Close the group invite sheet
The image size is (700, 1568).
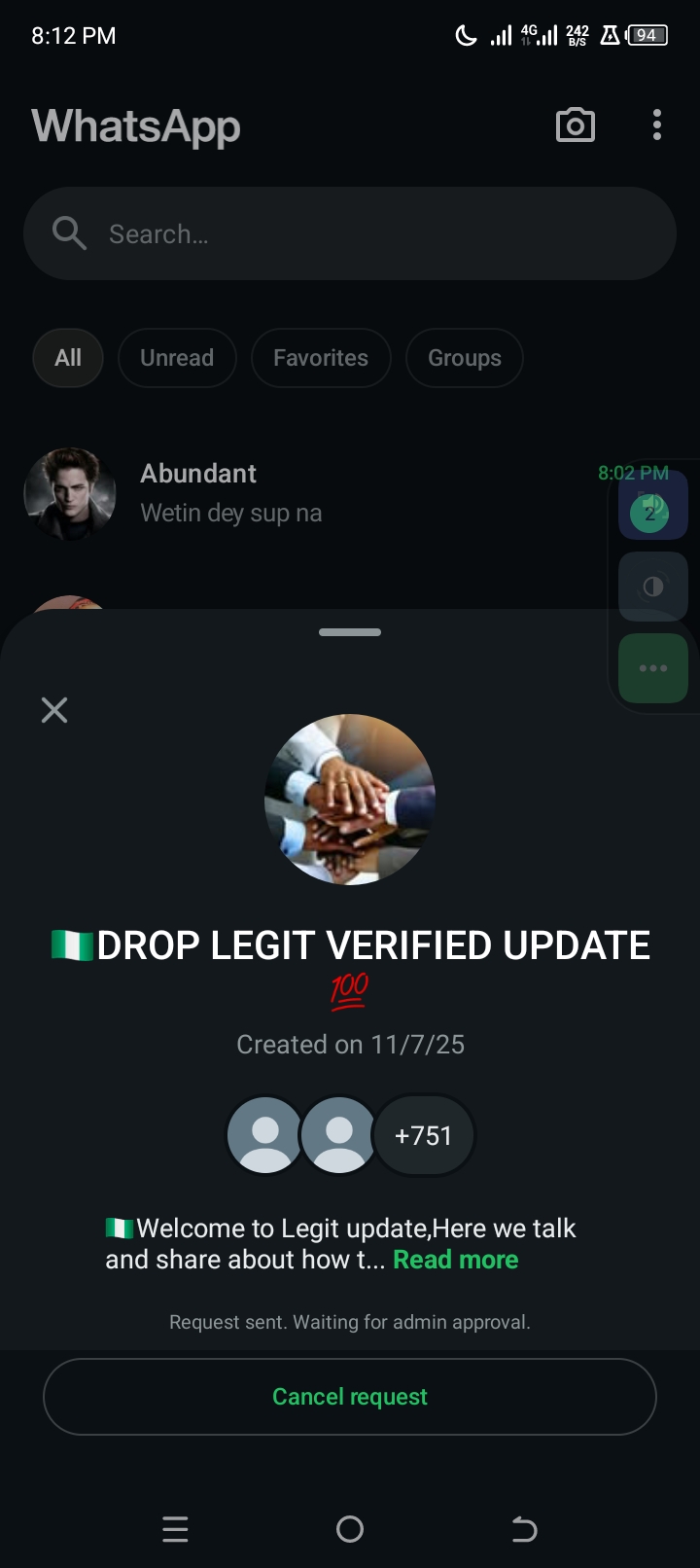tap(54, 710)
